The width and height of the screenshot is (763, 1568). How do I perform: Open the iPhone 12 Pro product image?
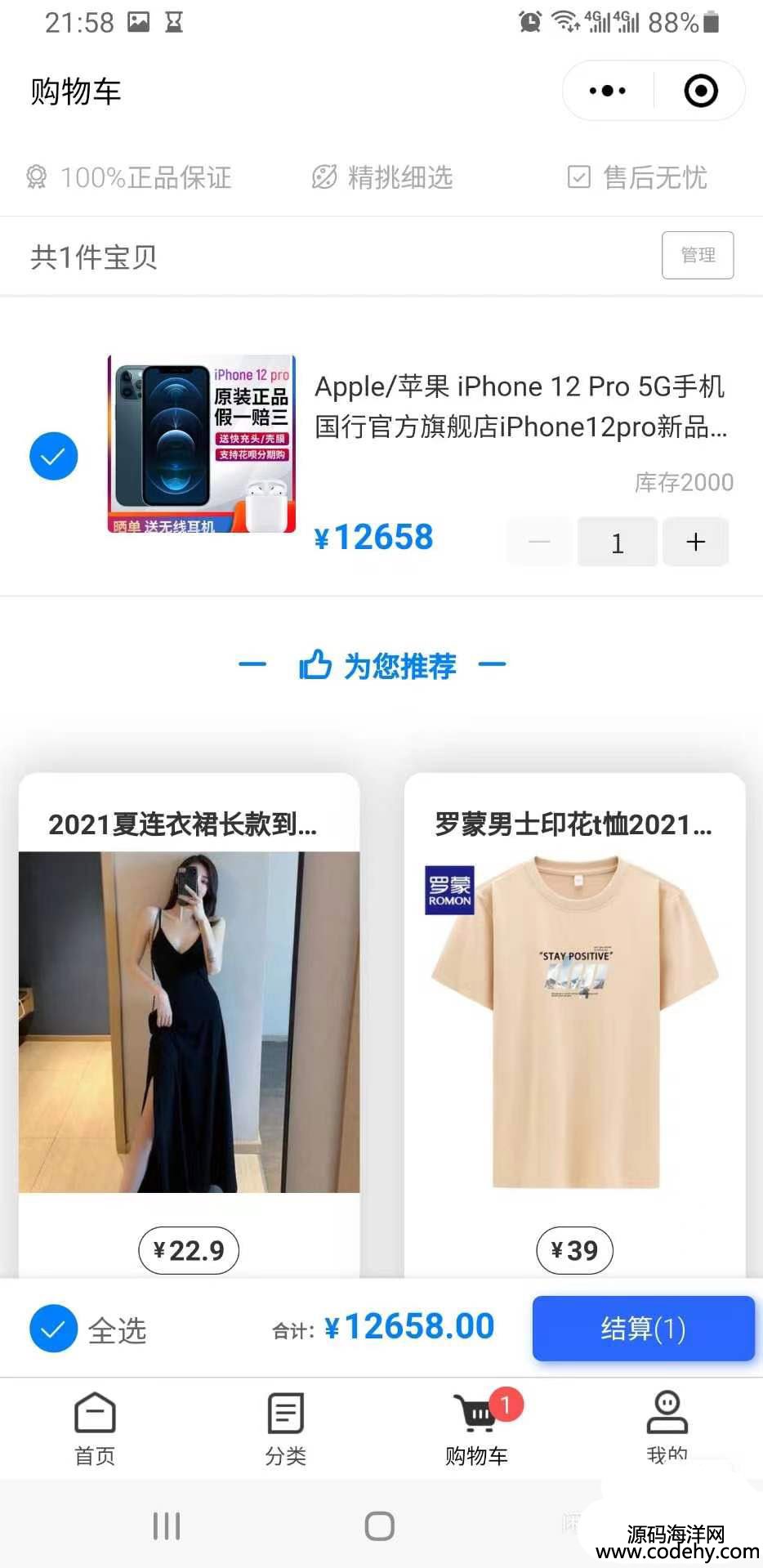[202, 444]
